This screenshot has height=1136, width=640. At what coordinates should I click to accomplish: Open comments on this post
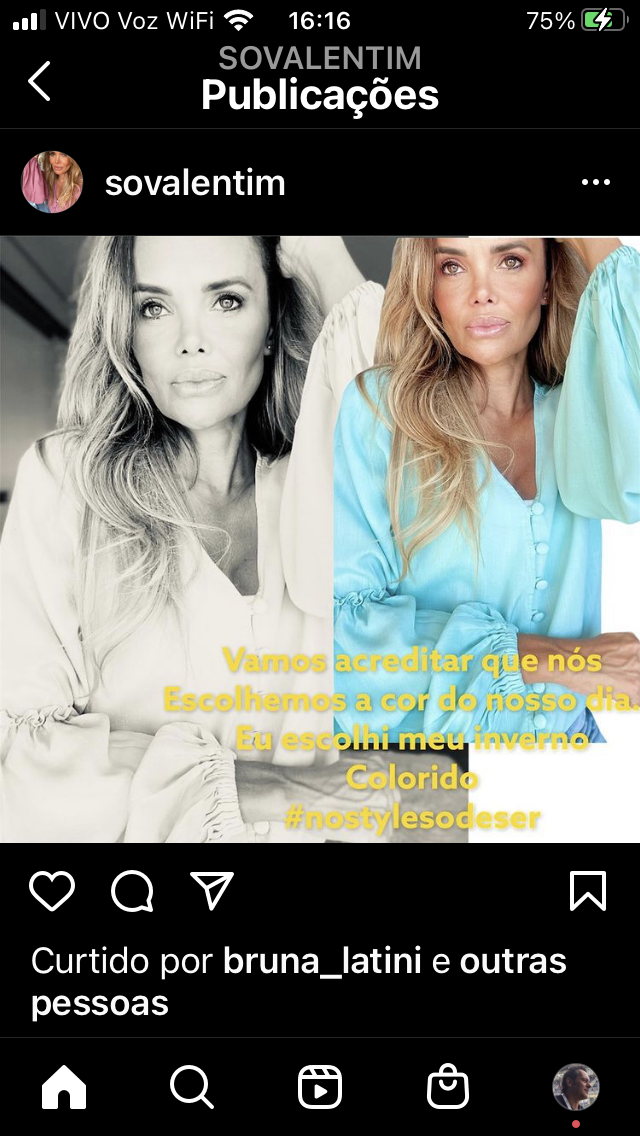(x=132, y=890)
